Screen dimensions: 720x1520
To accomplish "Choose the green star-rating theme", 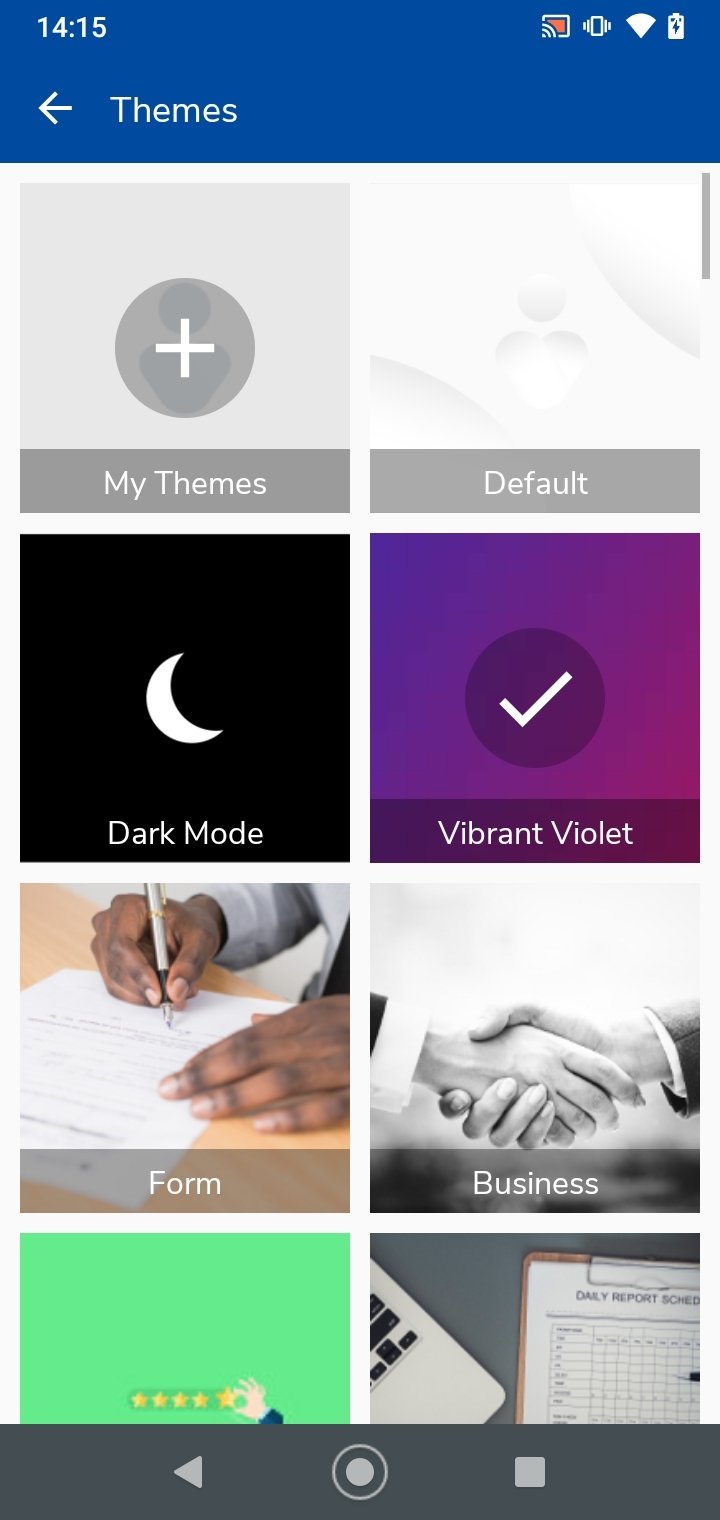I will click(185, 1328).
